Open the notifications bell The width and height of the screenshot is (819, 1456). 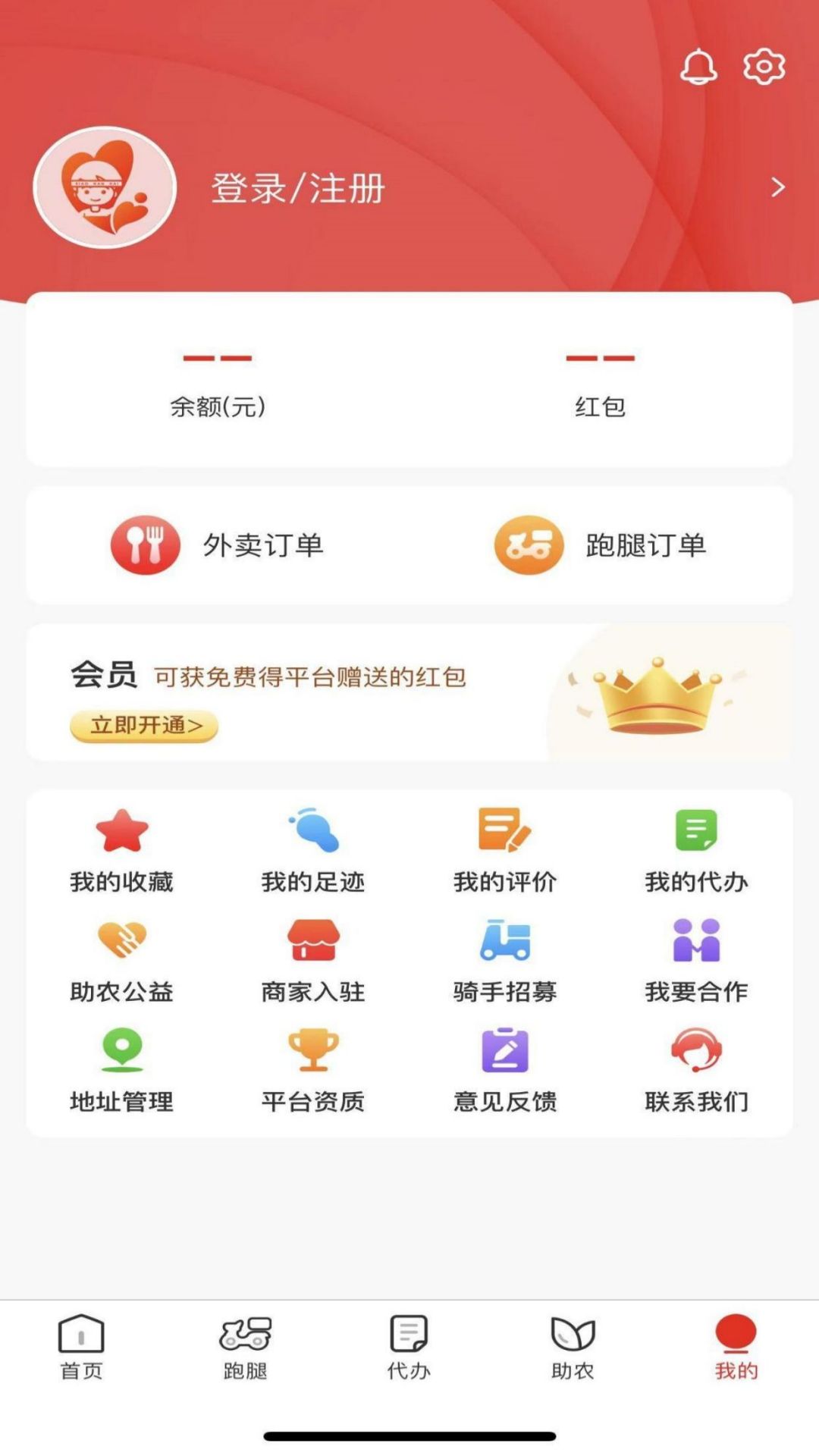(x=698, y=67)
